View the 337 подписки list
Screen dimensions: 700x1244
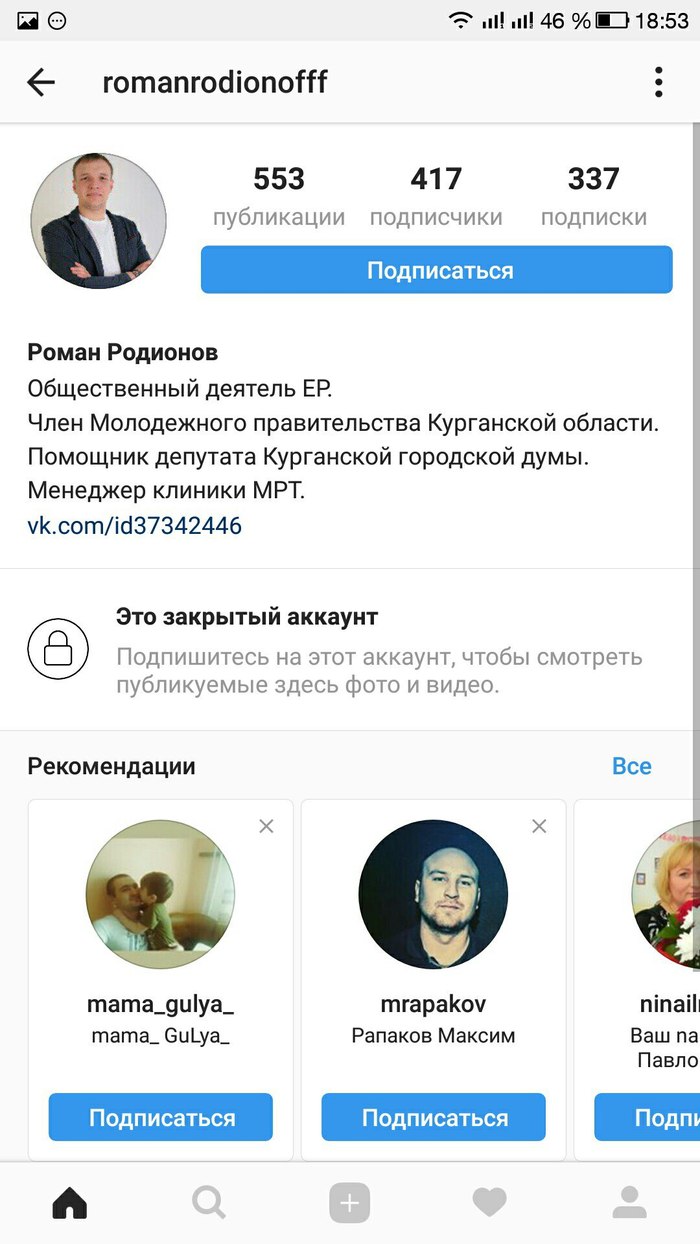[x=593, y=196]
